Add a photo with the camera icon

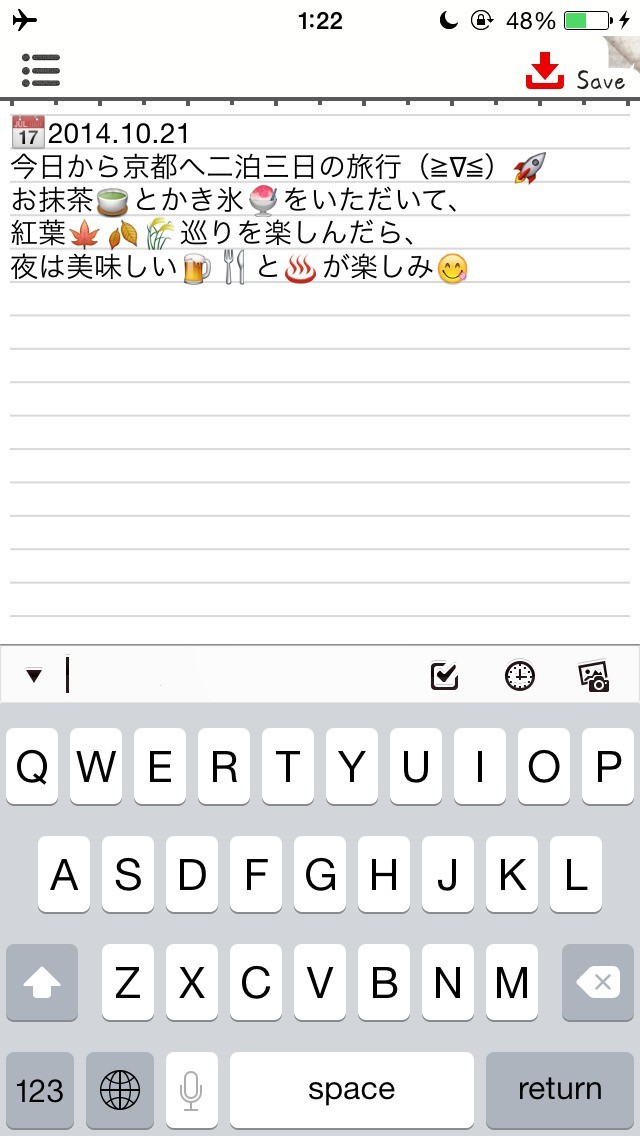click(x=595, y=677)
